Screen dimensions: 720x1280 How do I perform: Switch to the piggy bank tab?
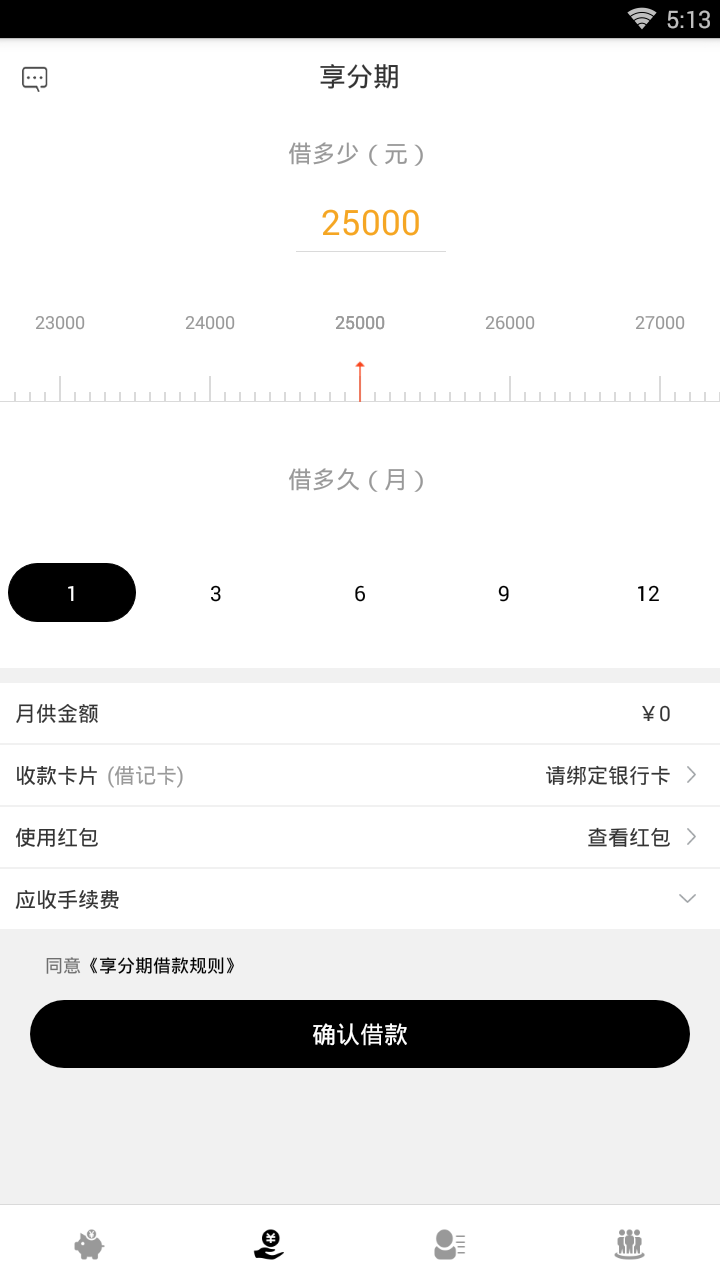point(90,1244)
